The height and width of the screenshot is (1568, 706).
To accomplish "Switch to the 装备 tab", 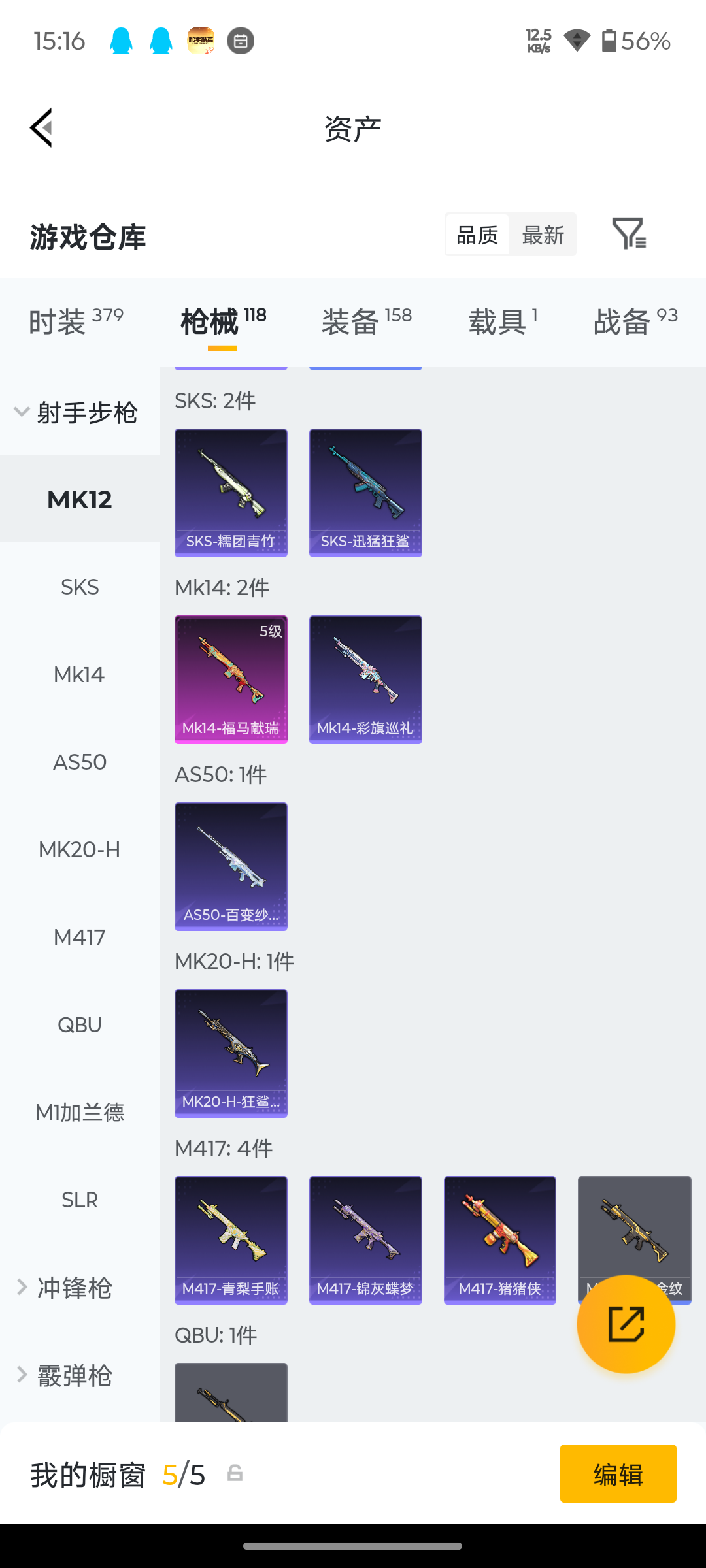I will (367, 321).
